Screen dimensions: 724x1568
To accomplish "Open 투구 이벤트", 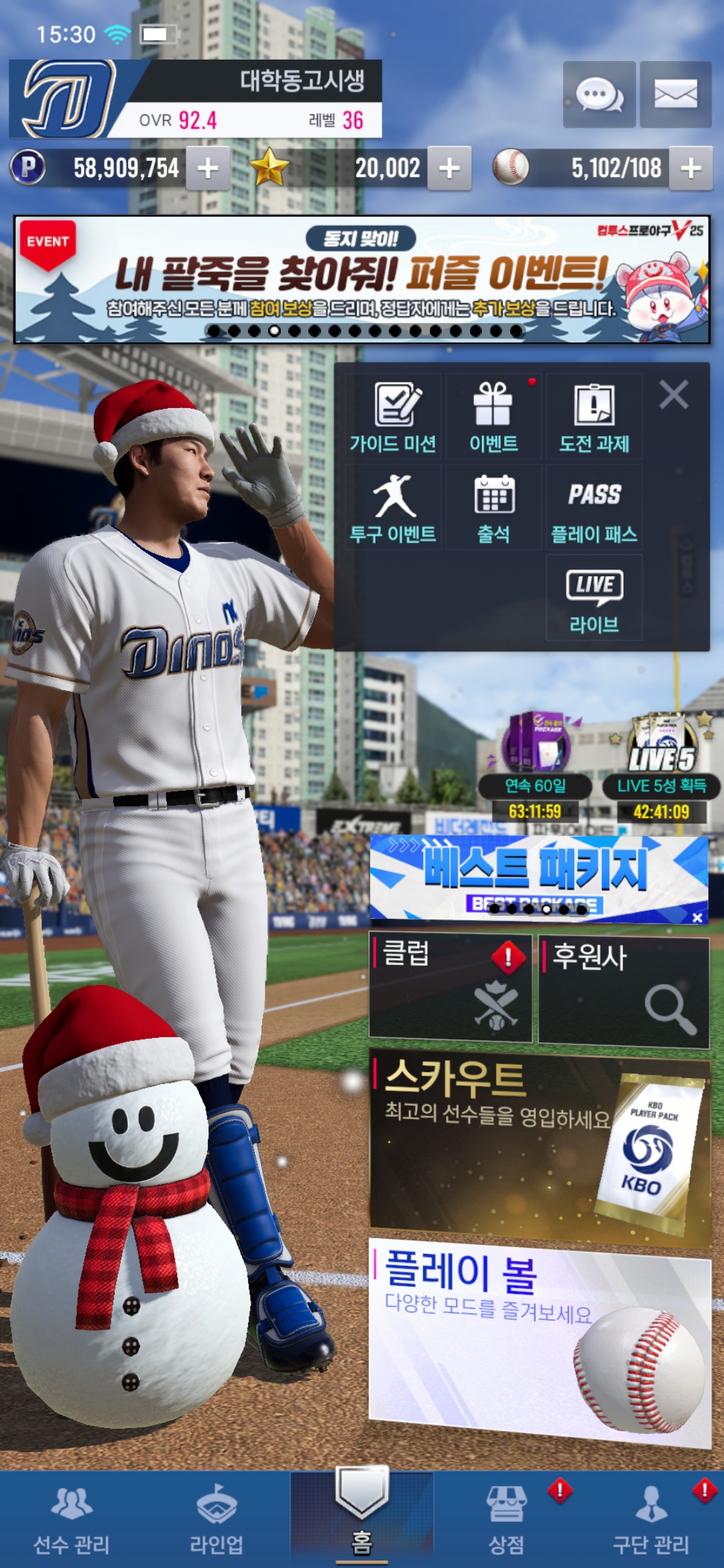I will (x=394, y=507).
